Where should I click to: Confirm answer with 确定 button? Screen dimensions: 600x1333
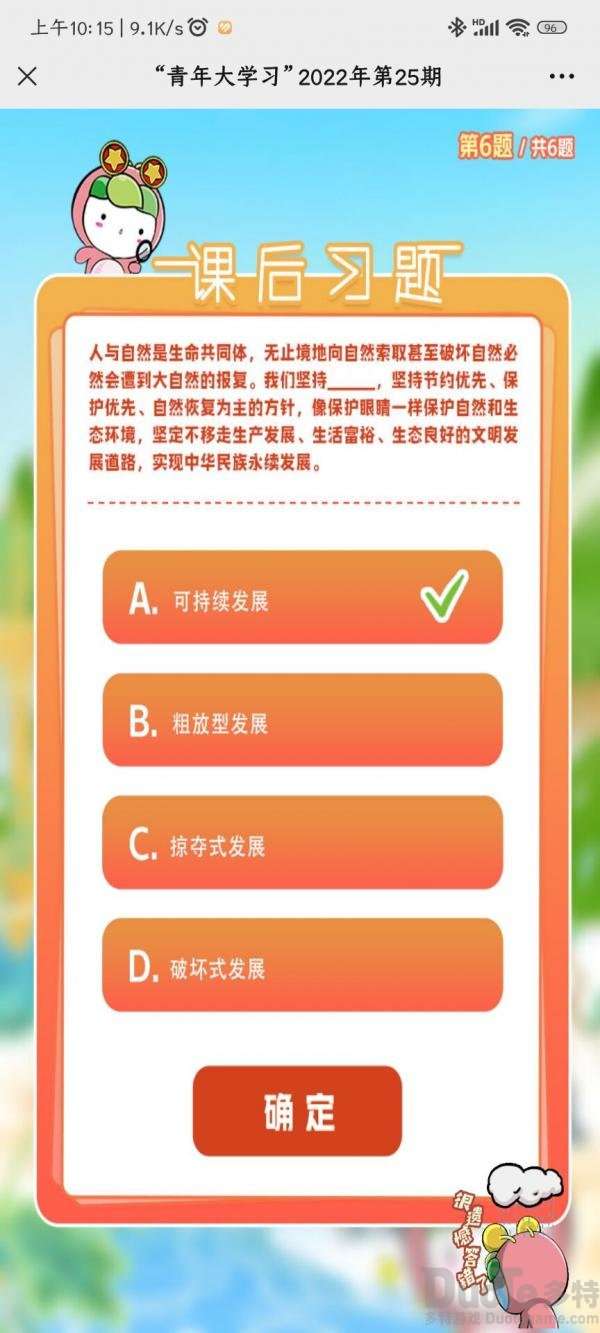click(297, 1110)
